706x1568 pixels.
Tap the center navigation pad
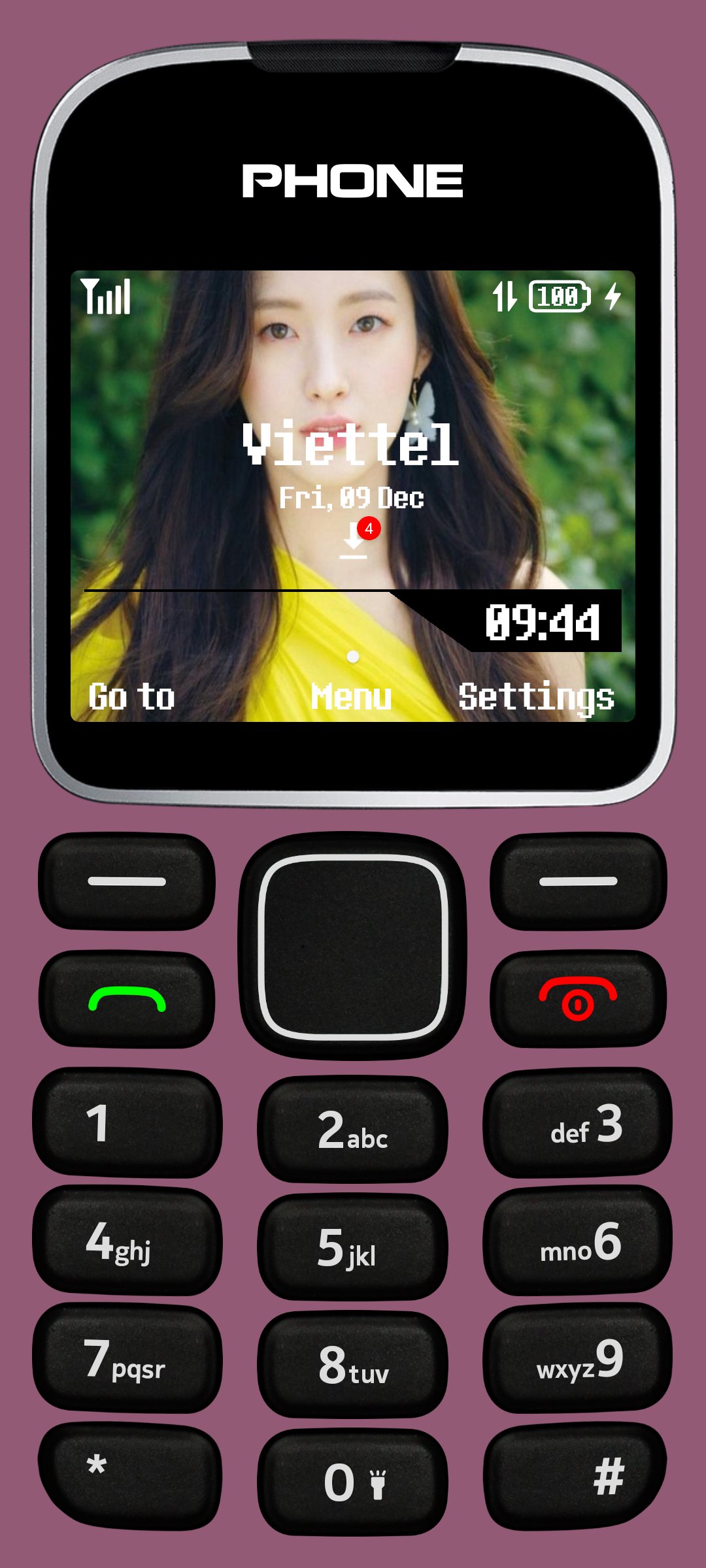[353, 946]
